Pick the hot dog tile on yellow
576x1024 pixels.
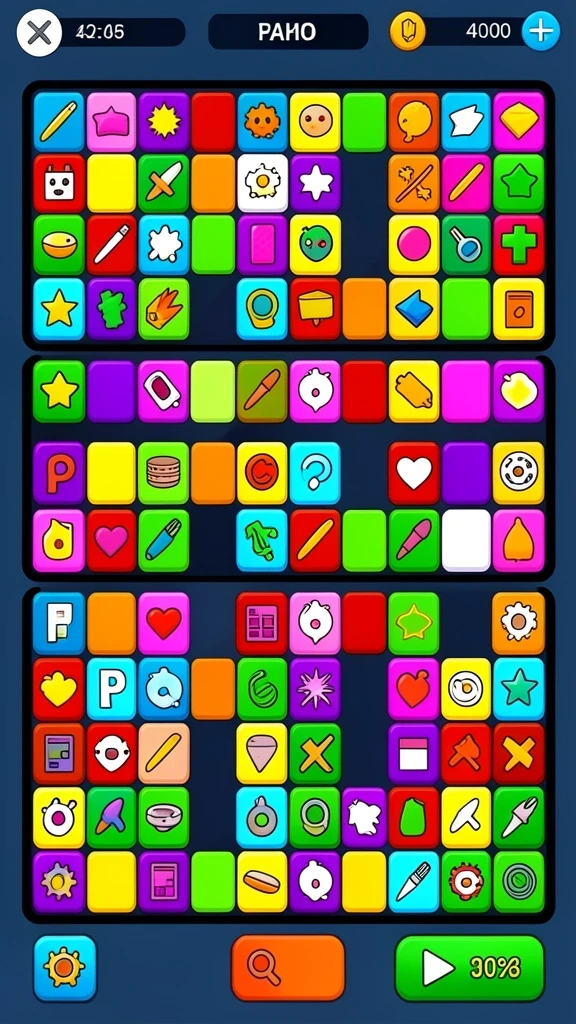click(x=262, y=881)
